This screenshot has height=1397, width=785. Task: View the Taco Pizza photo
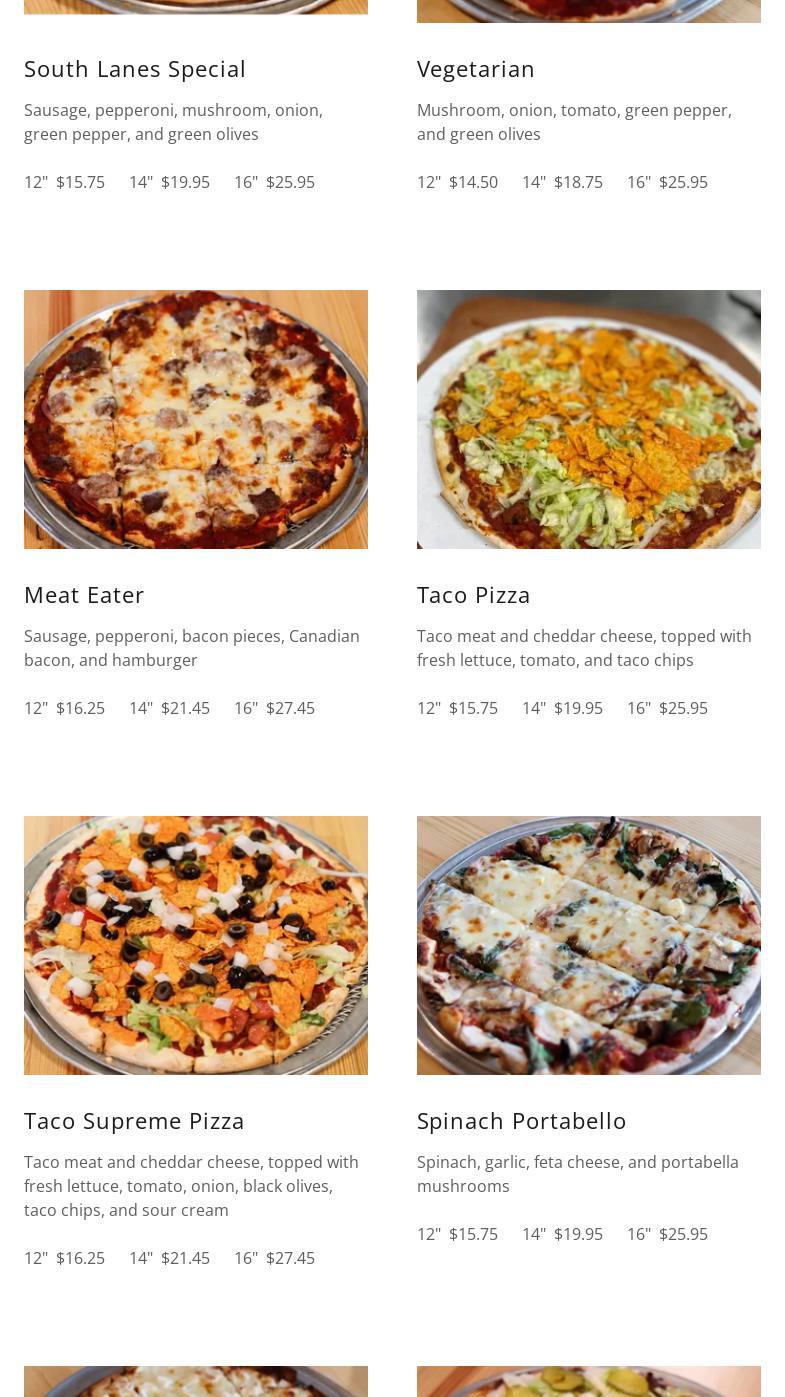pos(588,419)
